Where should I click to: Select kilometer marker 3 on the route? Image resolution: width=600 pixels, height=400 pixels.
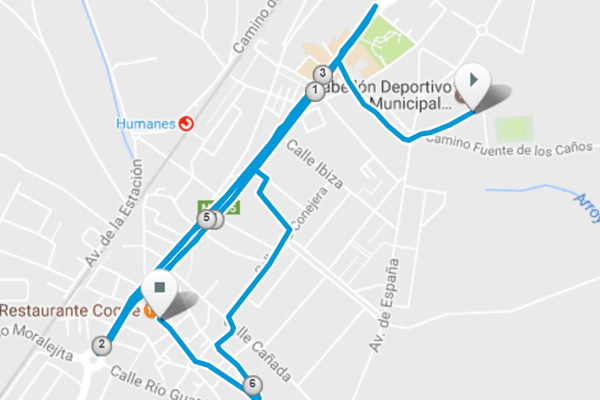[x=322, y=74]
